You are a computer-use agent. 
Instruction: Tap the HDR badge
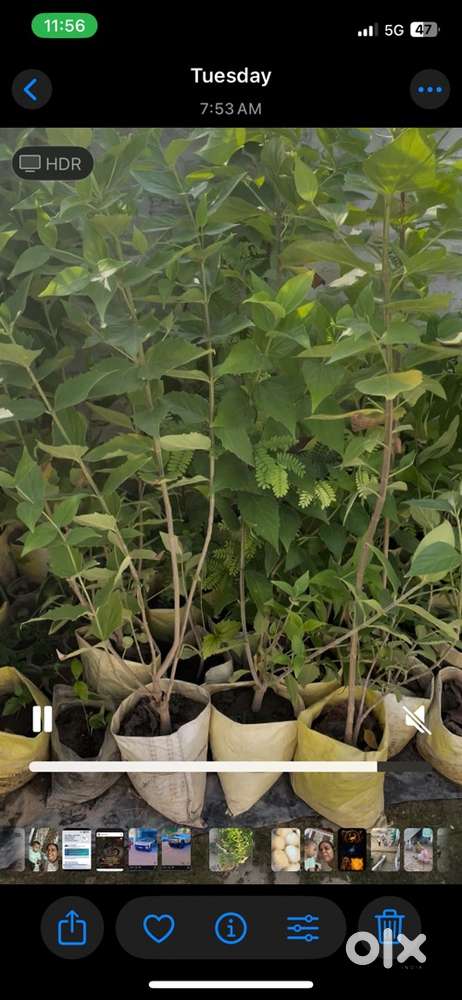tap(53, 164)
